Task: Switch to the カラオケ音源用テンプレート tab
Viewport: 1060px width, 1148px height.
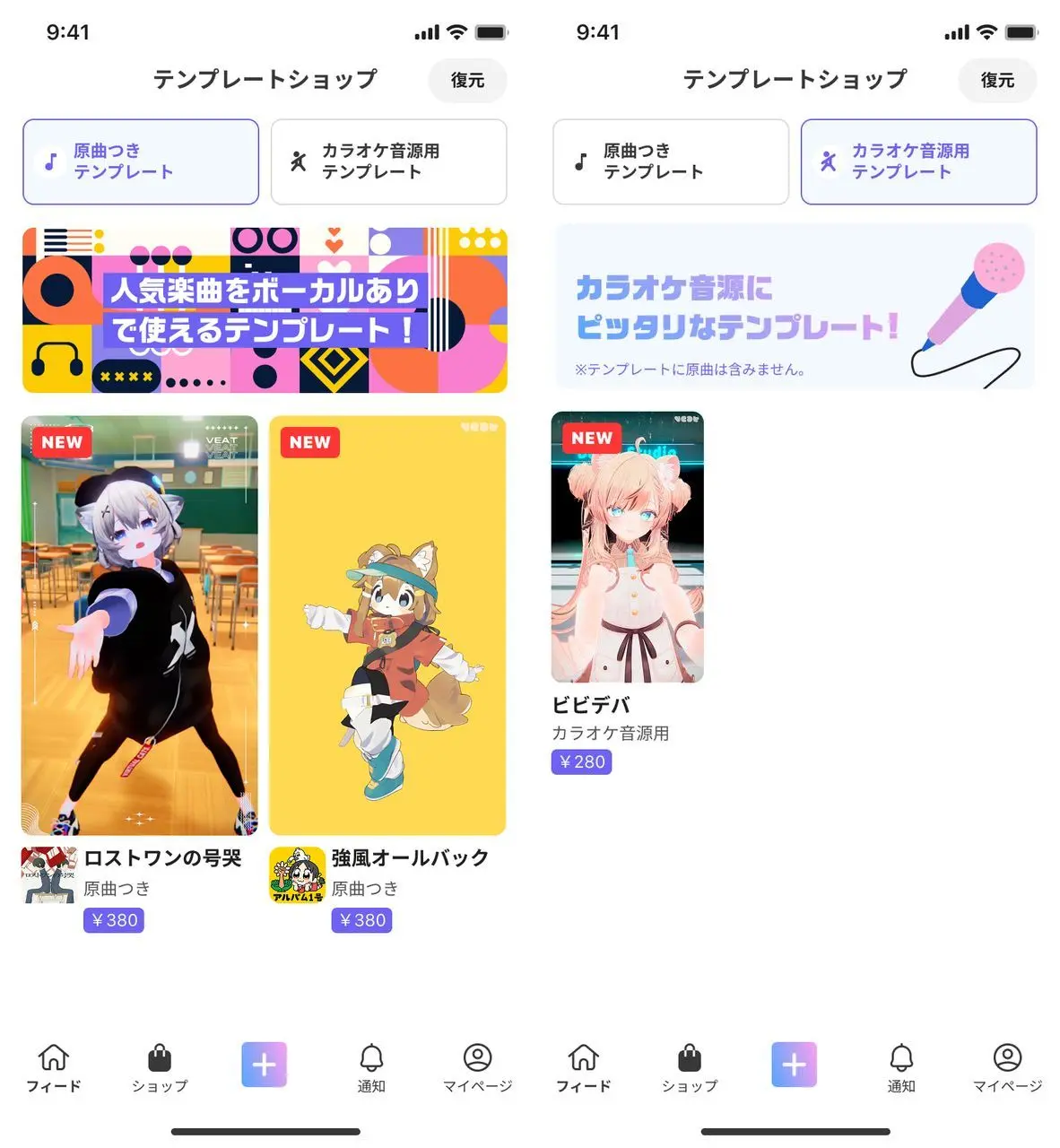Action: click(917, 162)
